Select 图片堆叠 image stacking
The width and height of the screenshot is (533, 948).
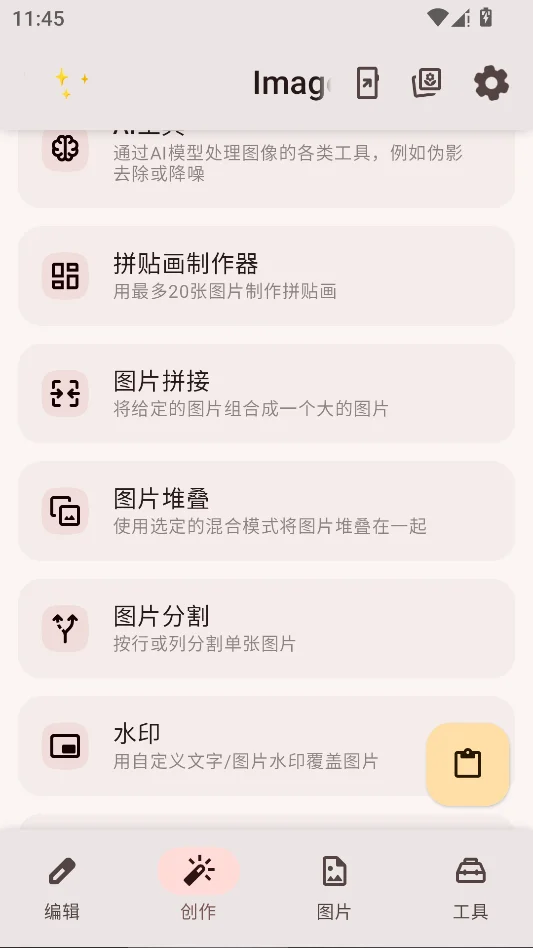(x=266, y=510)
